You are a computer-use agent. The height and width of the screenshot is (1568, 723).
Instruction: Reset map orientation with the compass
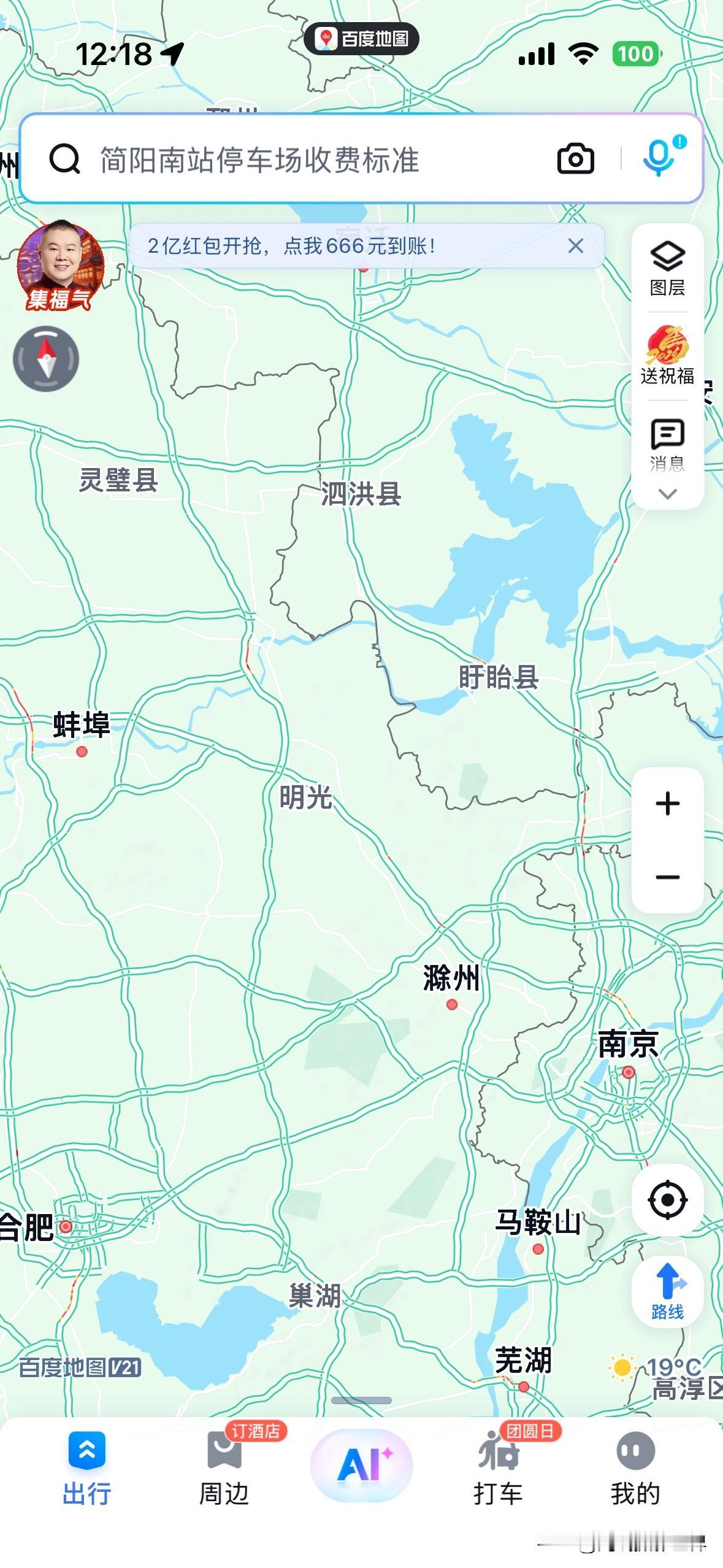pyautogui.click(x=47, y=359)
